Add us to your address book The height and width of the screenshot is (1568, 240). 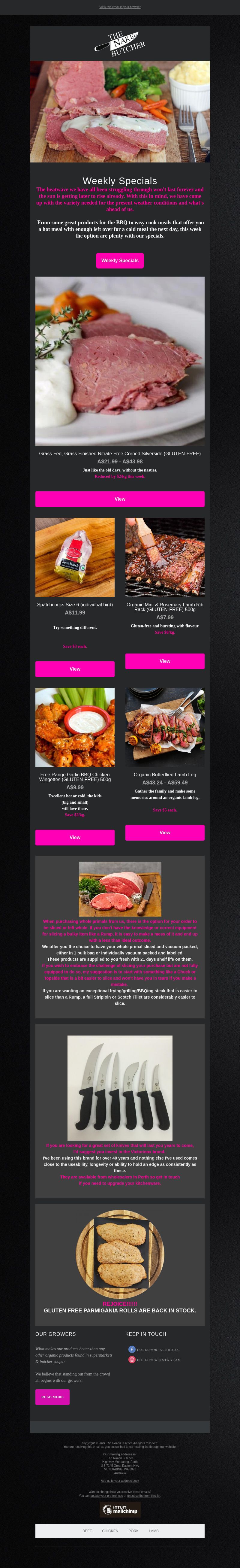[x=120, y=1480]
